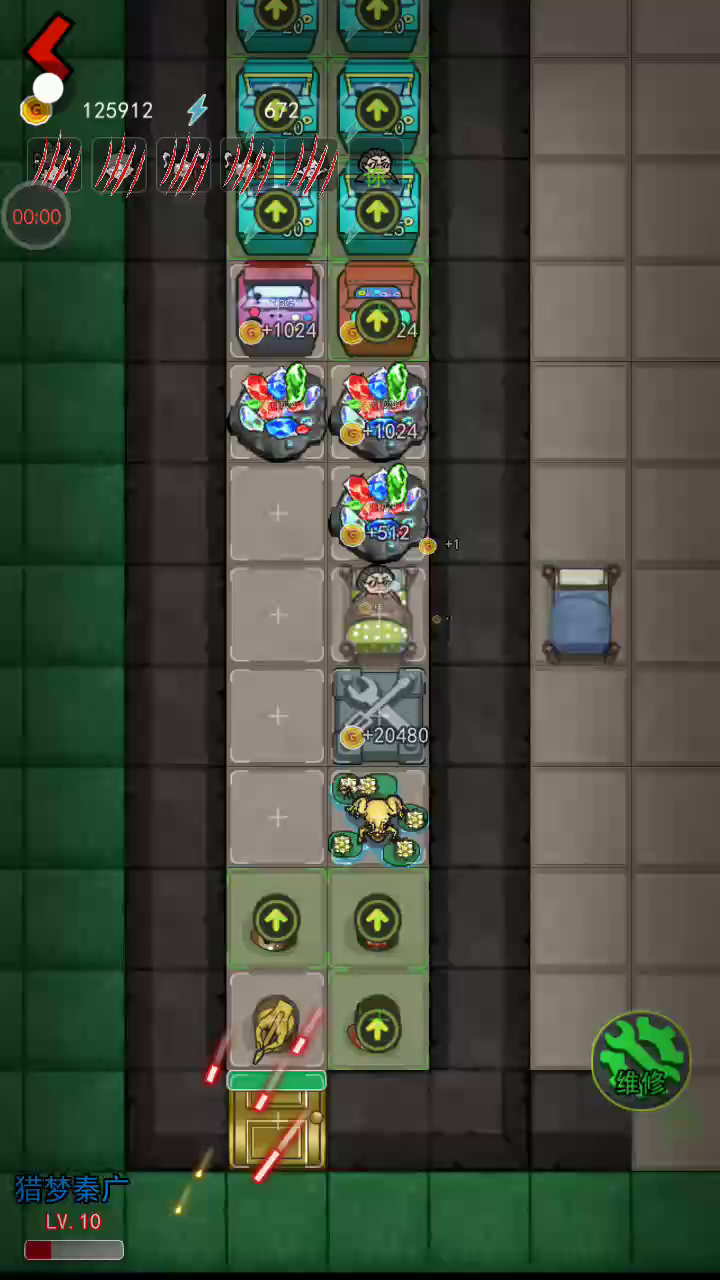Upgrade the brown arcade machine

[377, 320]
